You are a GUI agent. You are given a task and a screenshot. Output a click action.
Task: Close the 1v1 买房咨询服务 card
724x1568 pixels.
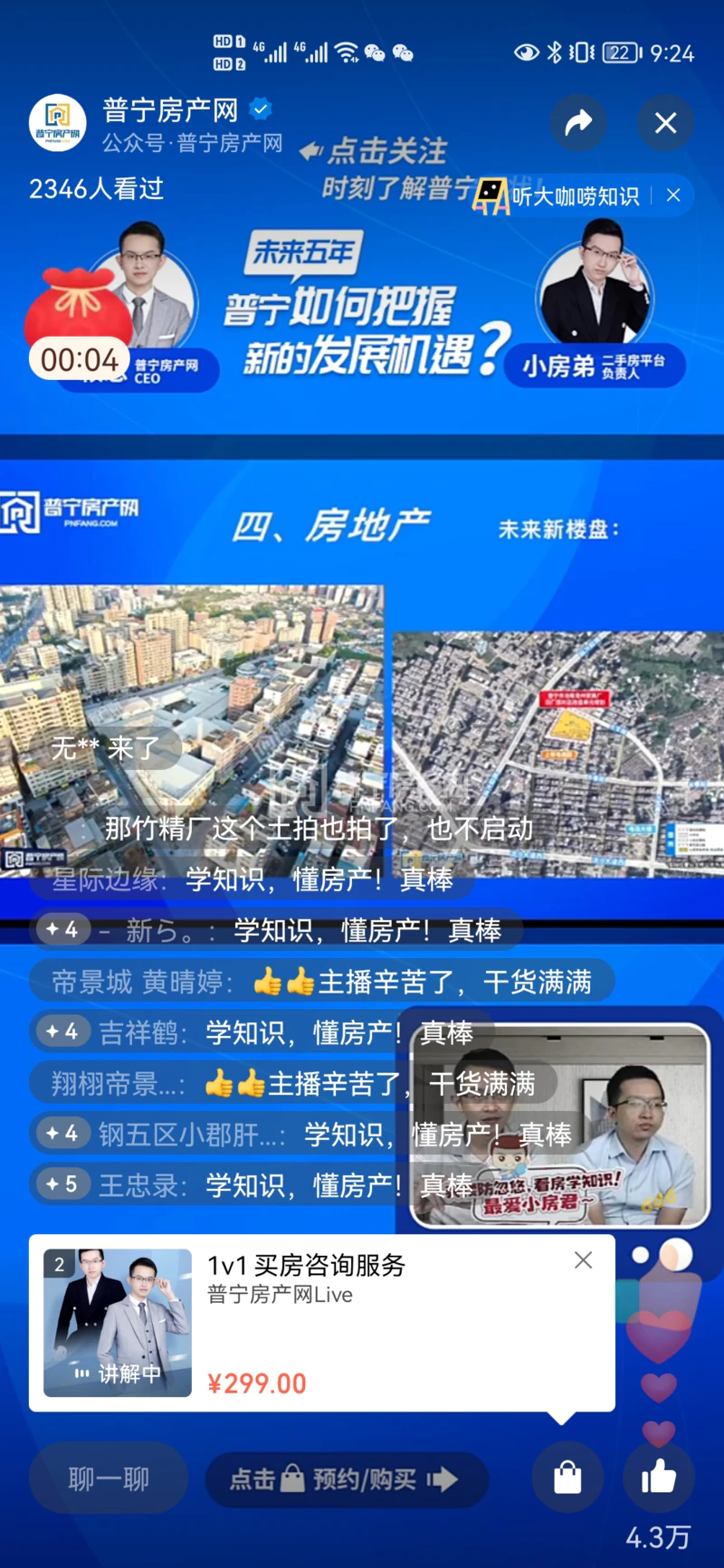pyautogui.click(x=584, y=1260)
